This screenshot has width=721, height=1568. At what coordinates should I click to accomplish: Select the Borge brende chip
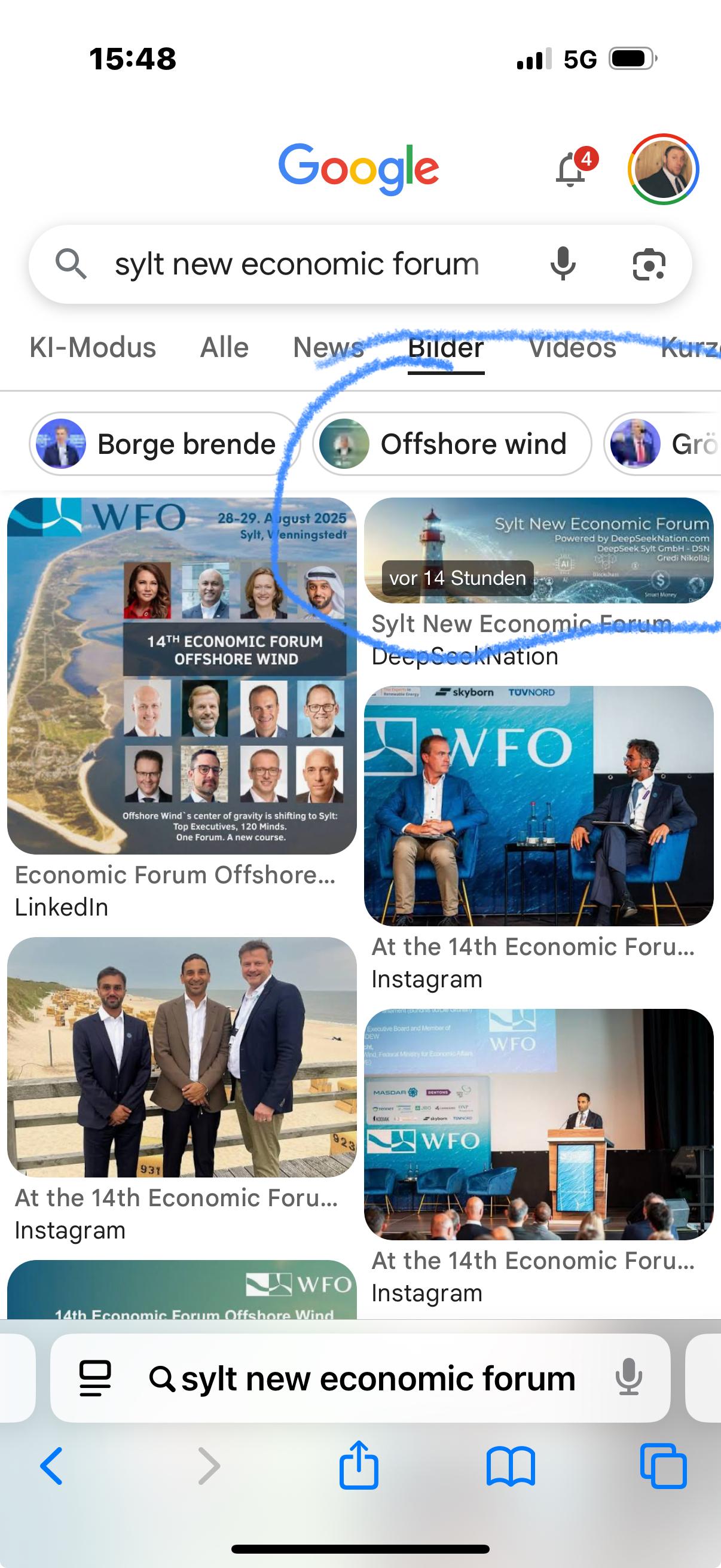pyautogui.click(x=164, y=444)
